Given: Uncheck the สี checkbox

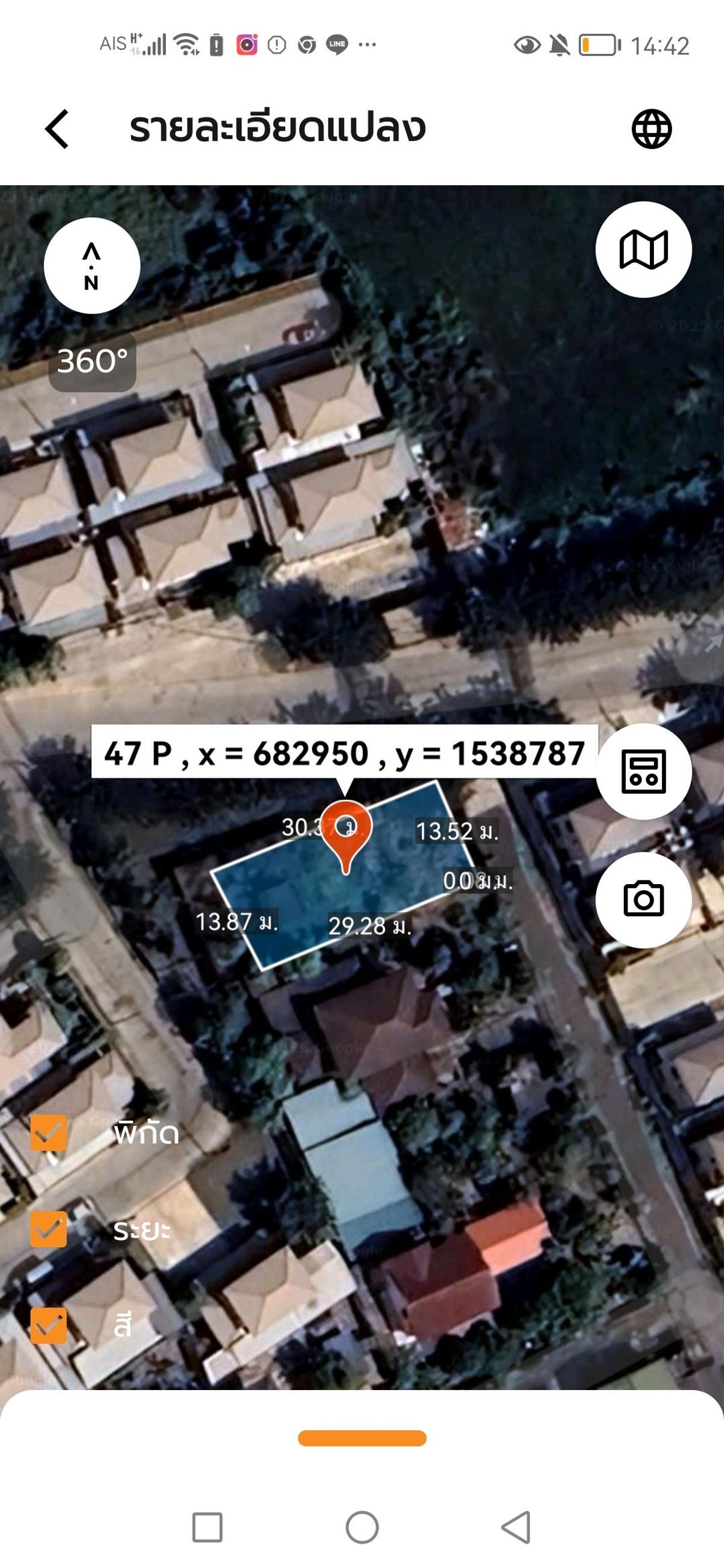Looking at the screenshot, I should click(x=49, y=1325).
